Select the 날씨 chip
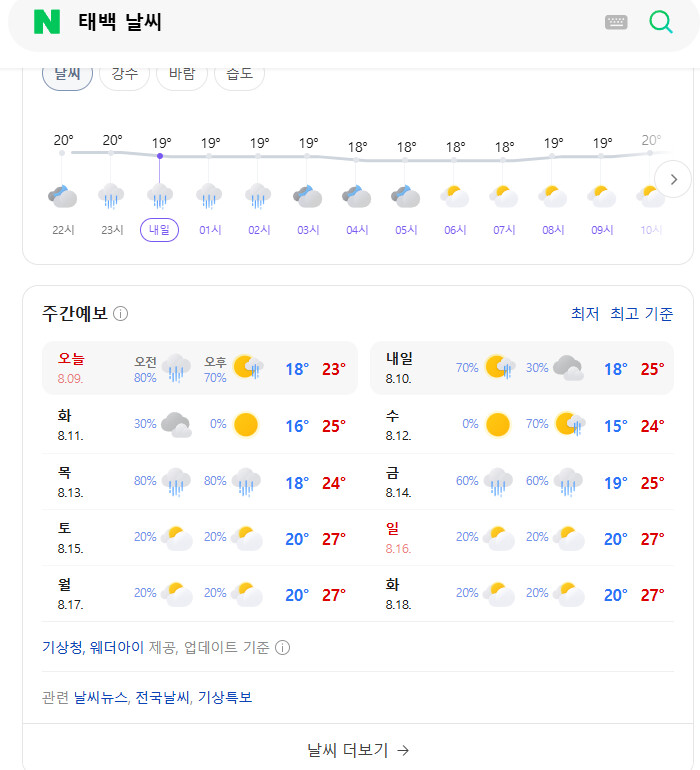This screenshot has width=700, height=770. pos(67,74)
